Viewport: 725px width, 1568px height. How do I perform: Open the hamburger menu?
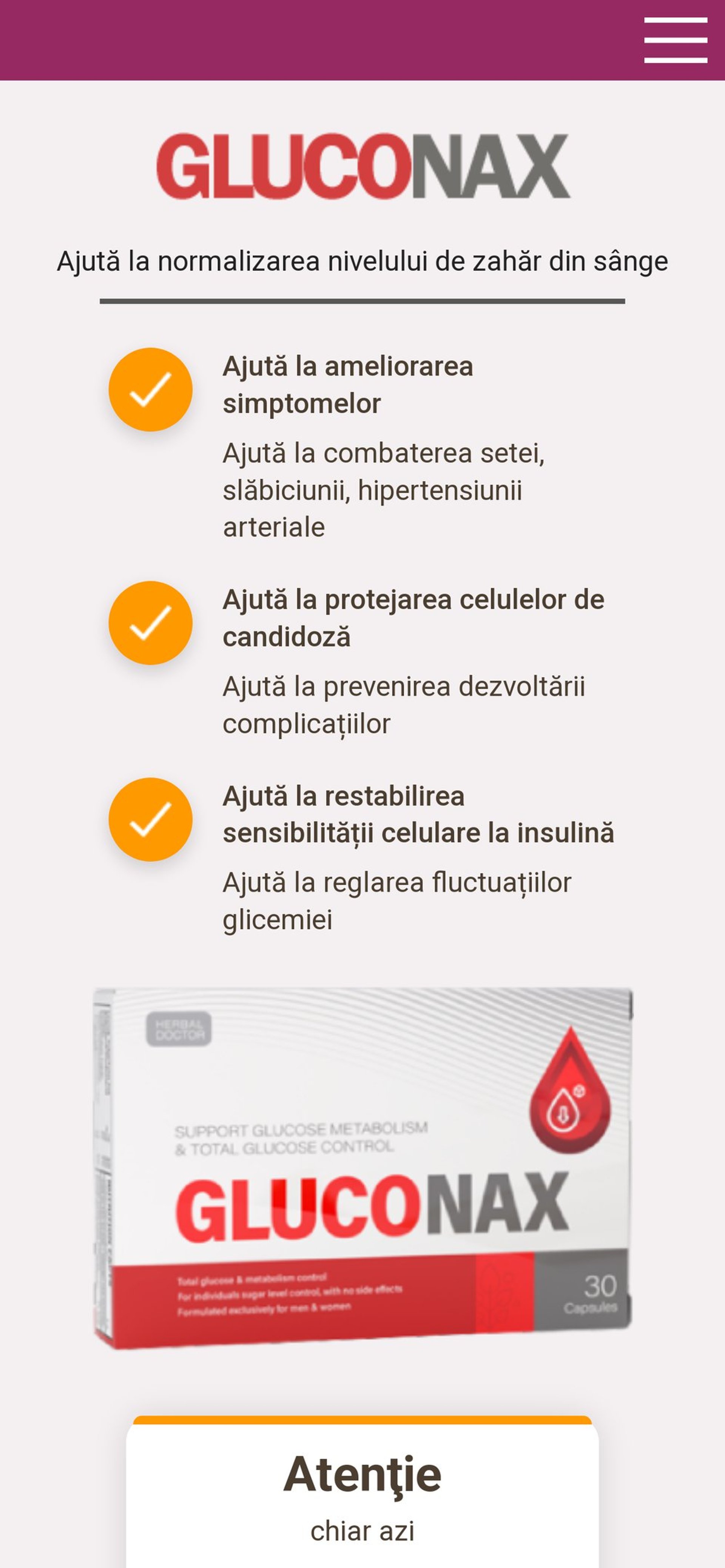[x=675, y=40]
